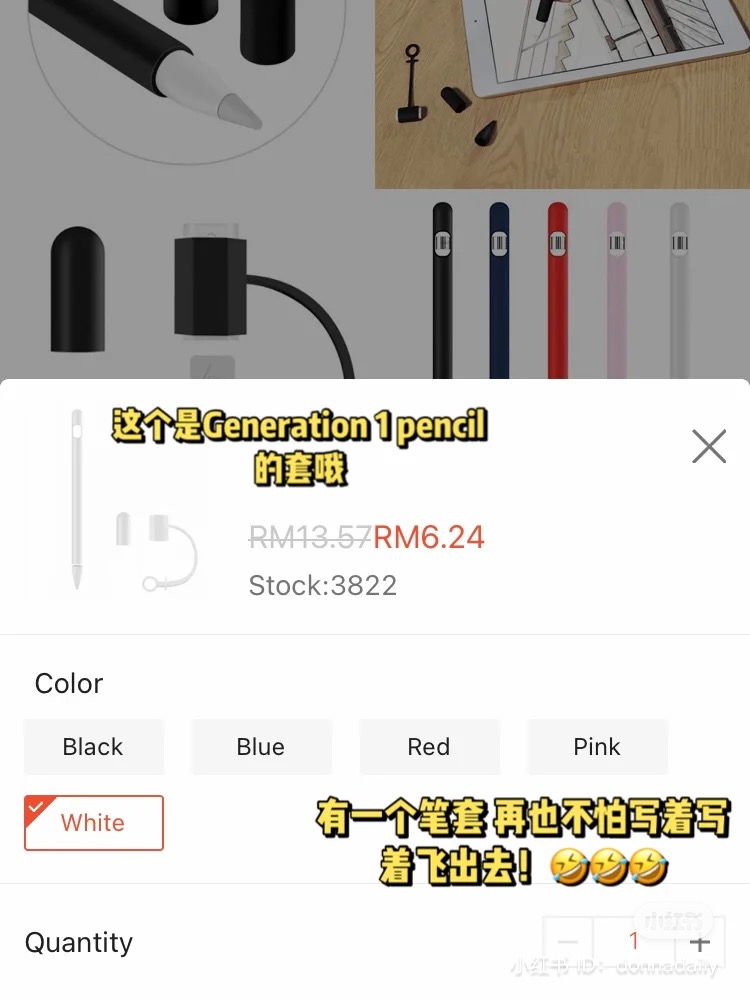
Task: Tap the selected White color chip
Action: point(93,823)
